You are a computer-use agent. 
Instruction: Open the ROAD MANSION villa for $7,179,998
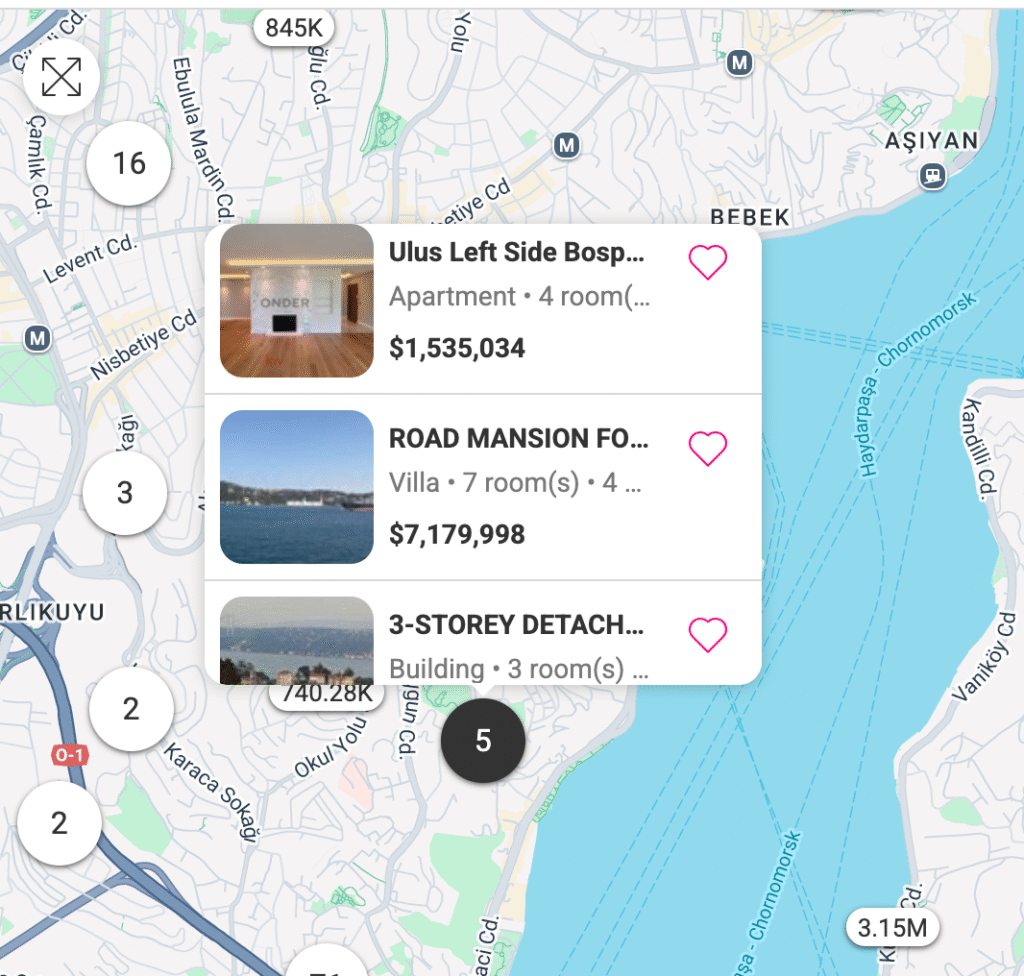pyautogui.click(x=518, y=439)
